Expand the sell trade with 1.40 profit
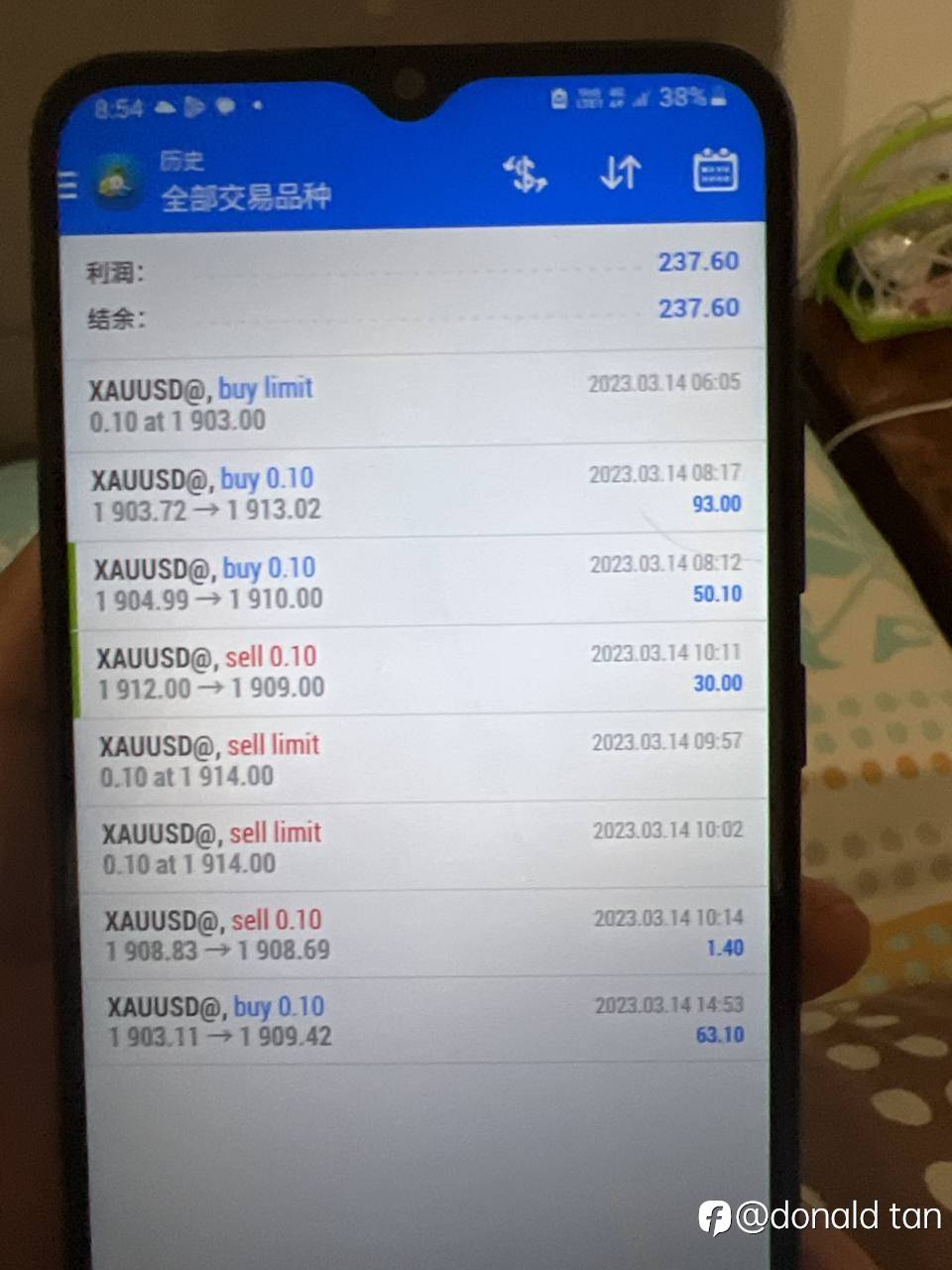952x1270 pixels. pos(421,934)
